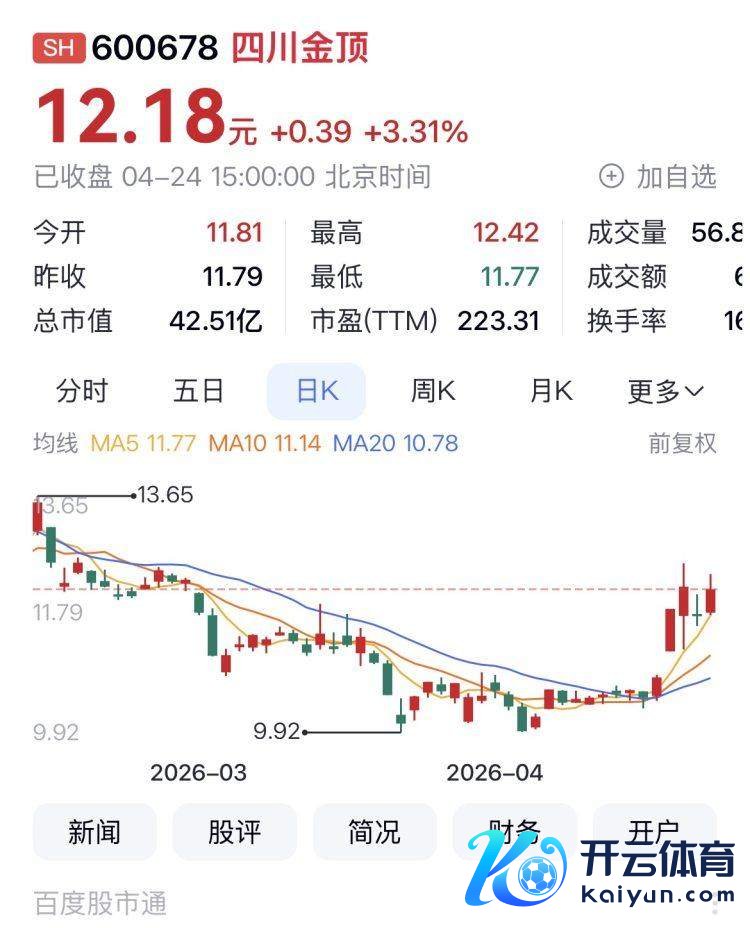750x928 pixels.
Task: Switch to the 月K chart tab
Action: tap(551, 391)
